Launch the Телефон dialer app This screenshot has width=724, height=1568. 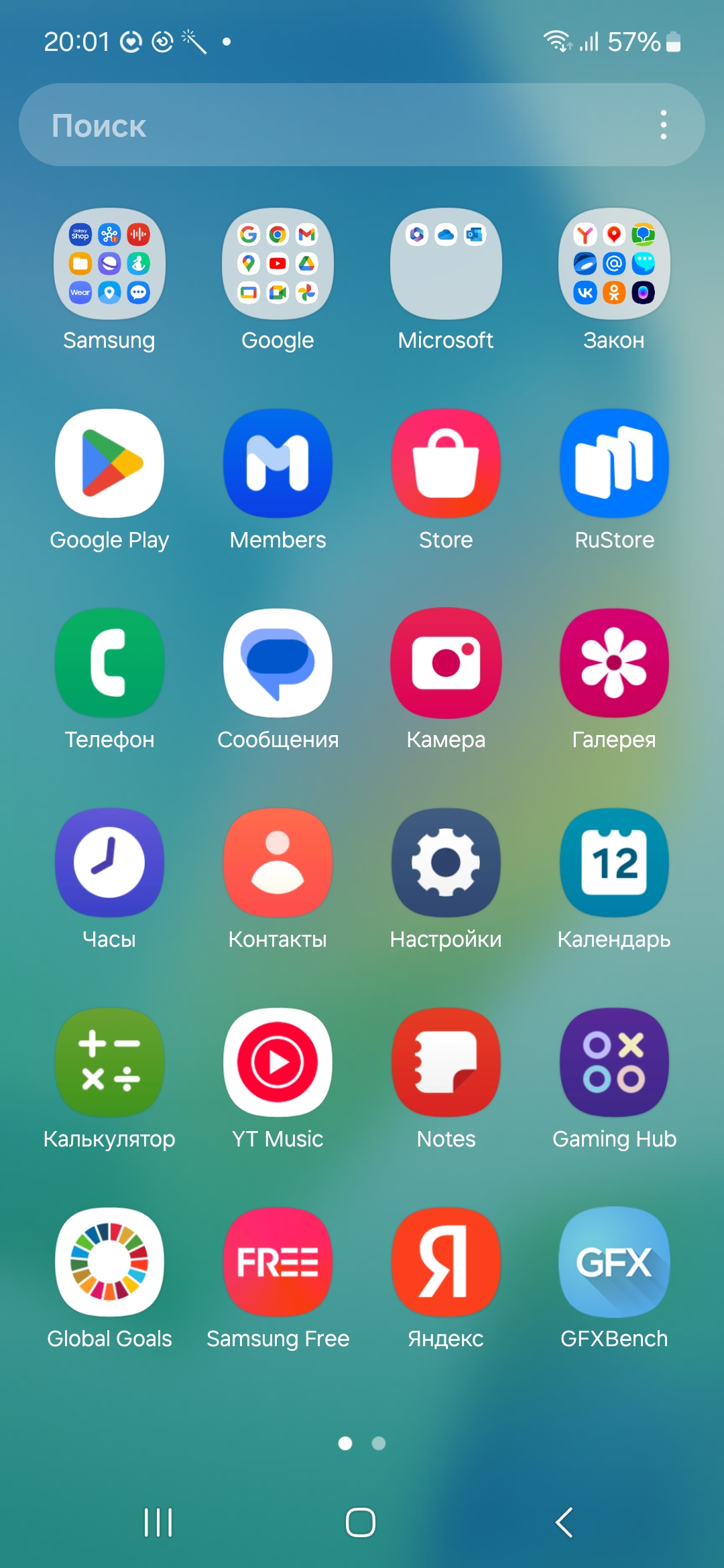(x=109, y=663)
